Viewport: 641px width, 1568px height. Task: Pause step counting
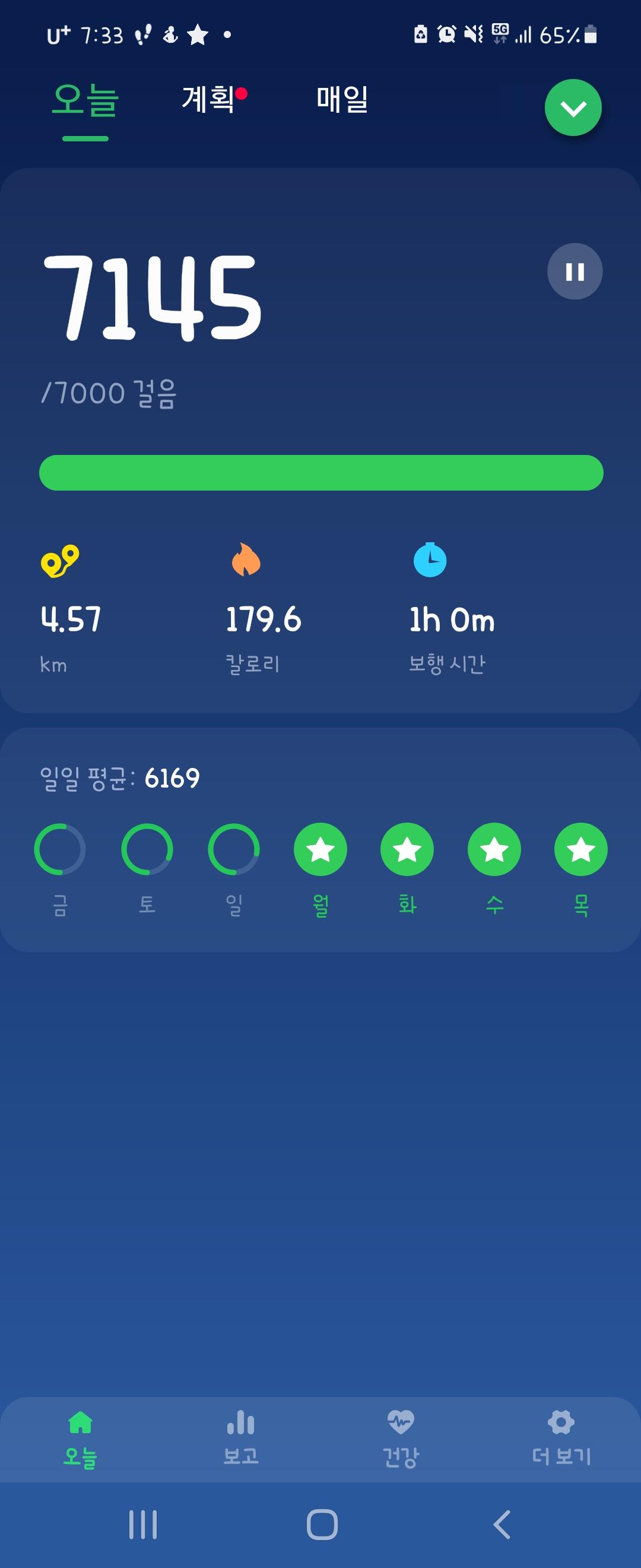coord(574,271)
